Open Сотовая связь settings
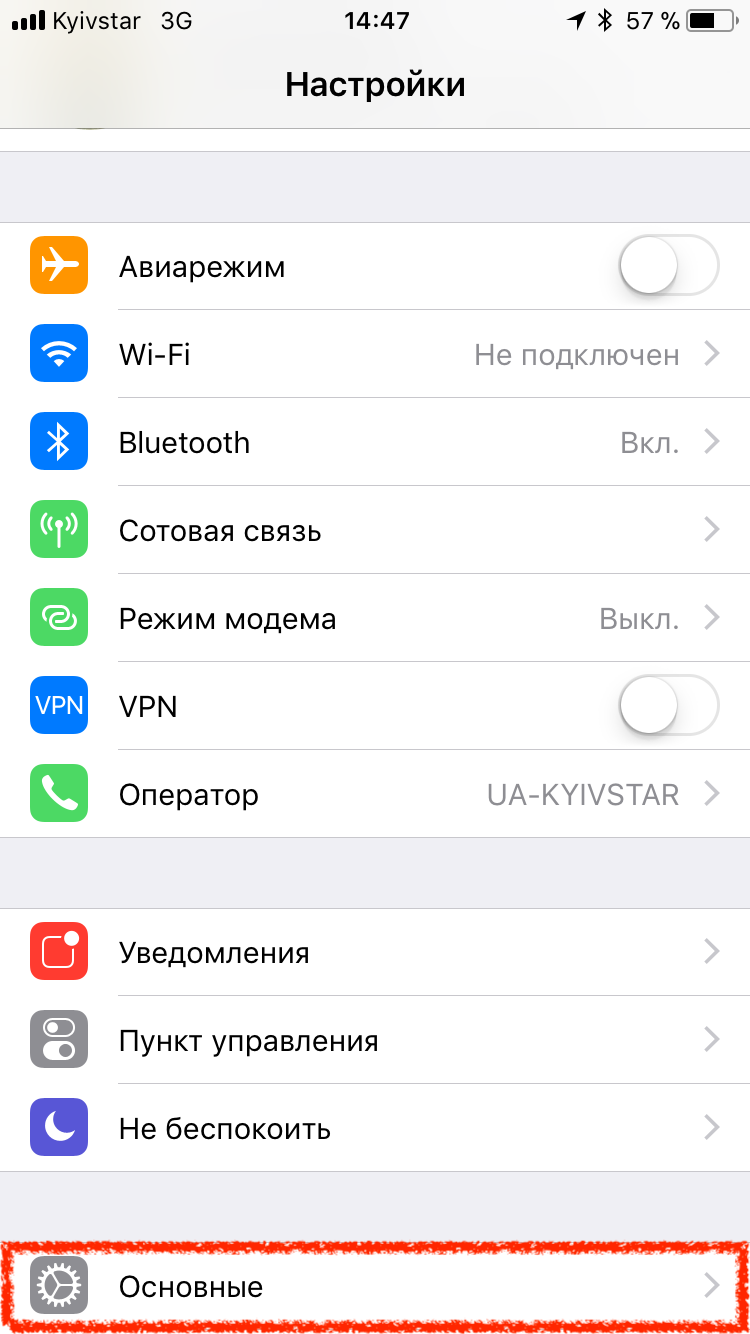 (x=375, y=530)
